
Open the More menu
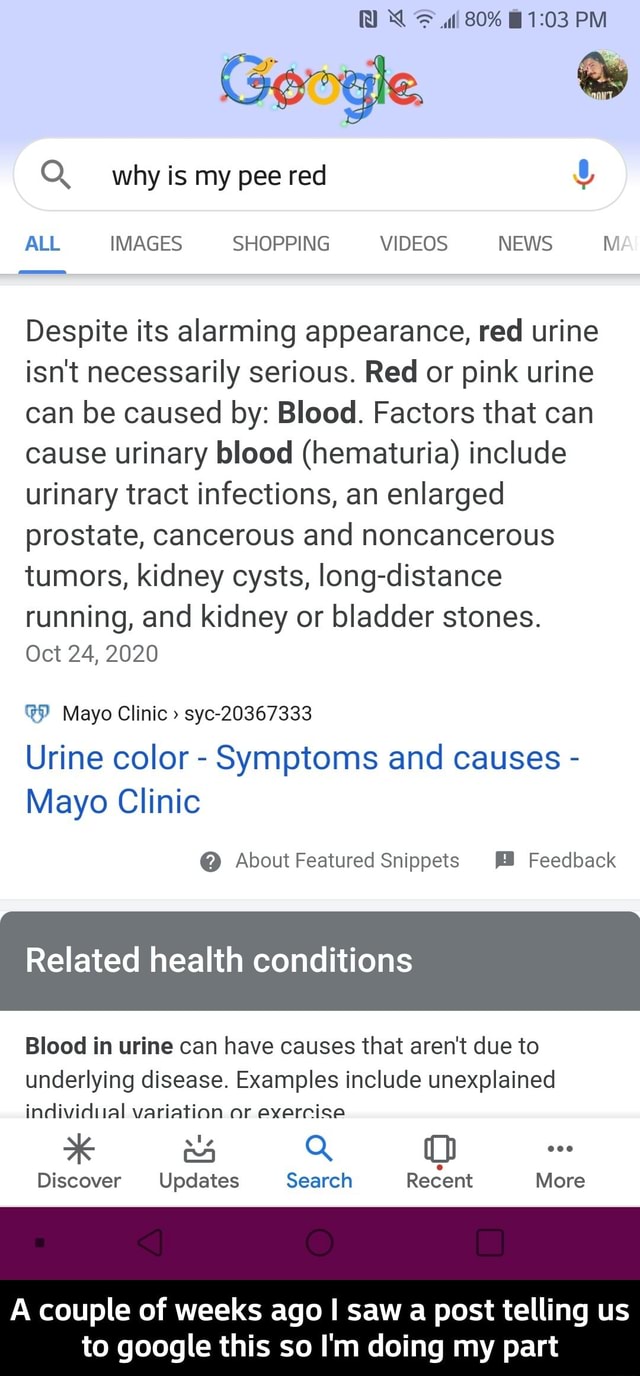click(560, 1163)
